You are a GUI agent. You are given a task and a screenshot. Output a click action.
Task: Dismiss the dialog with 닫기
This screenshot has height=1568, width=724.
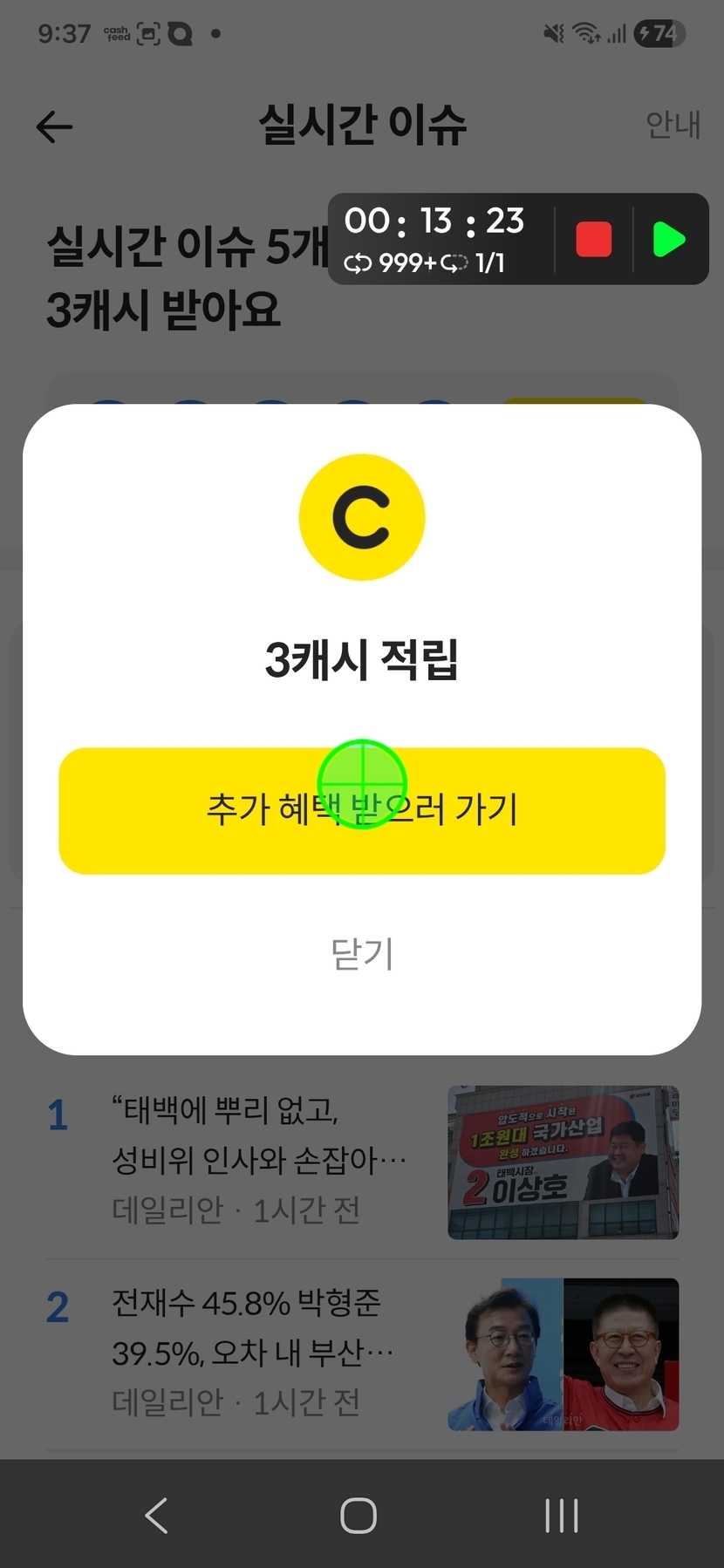pos(362,953)
